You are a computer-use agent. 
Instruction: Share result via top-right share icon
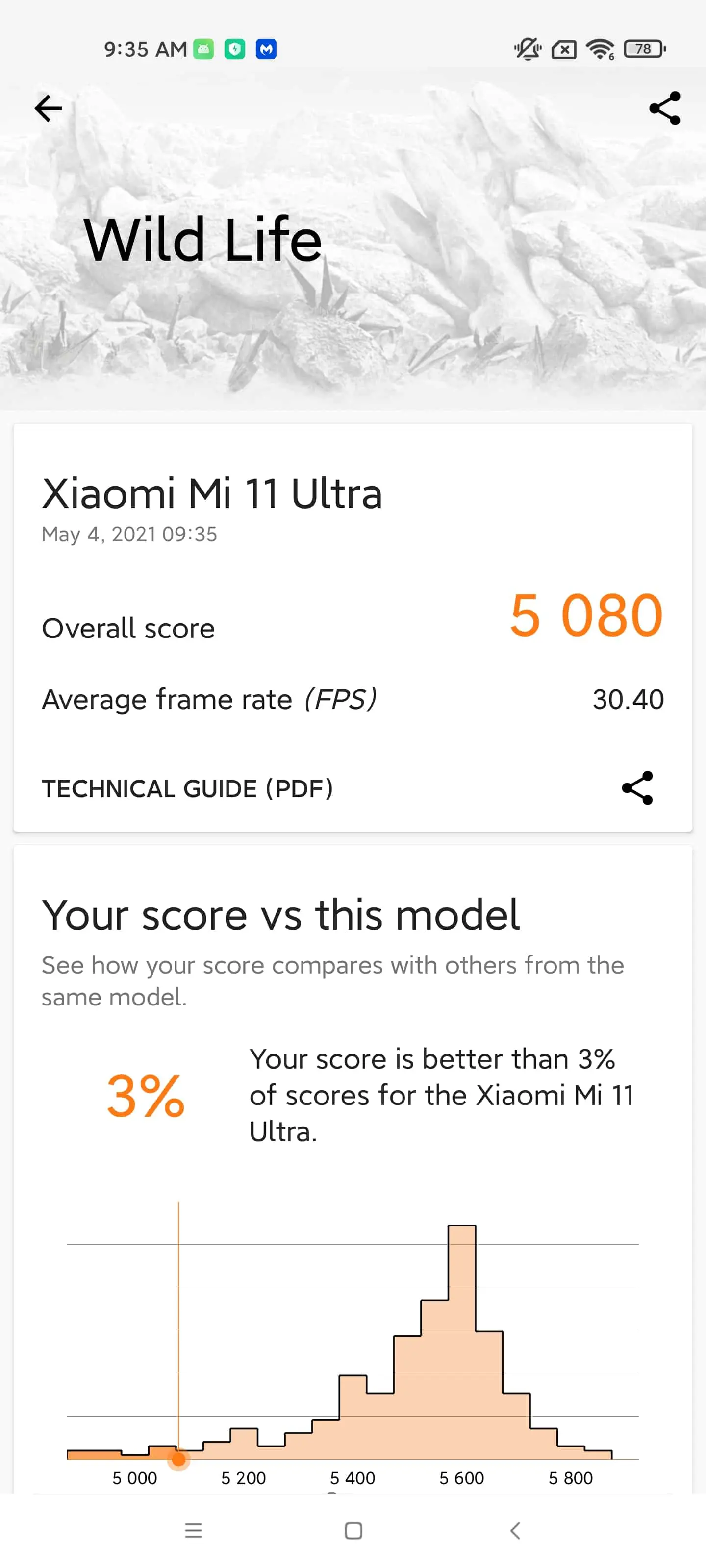tap(665, 108)
